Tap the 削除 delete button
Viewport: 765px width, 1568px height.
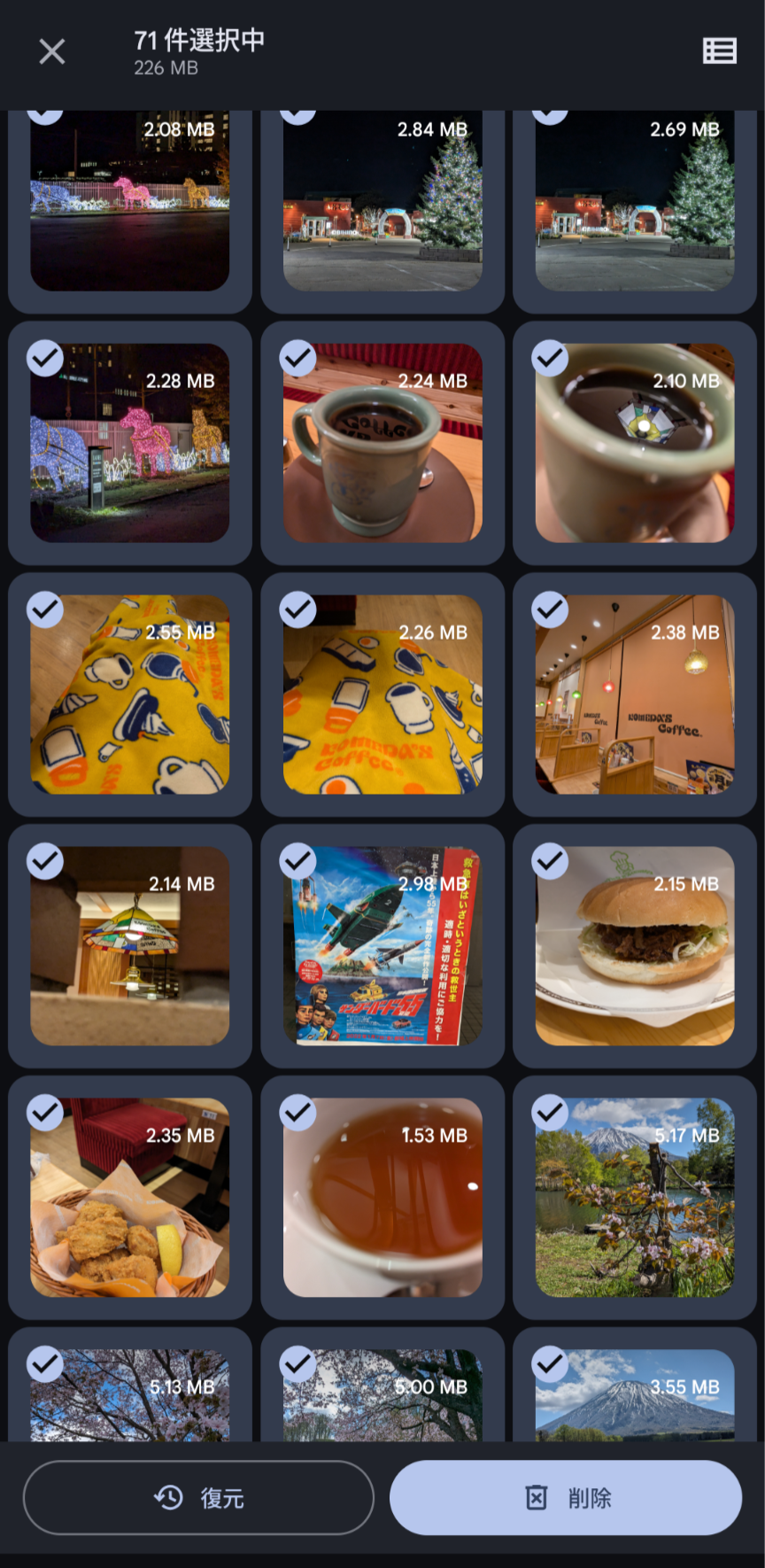566,1497
